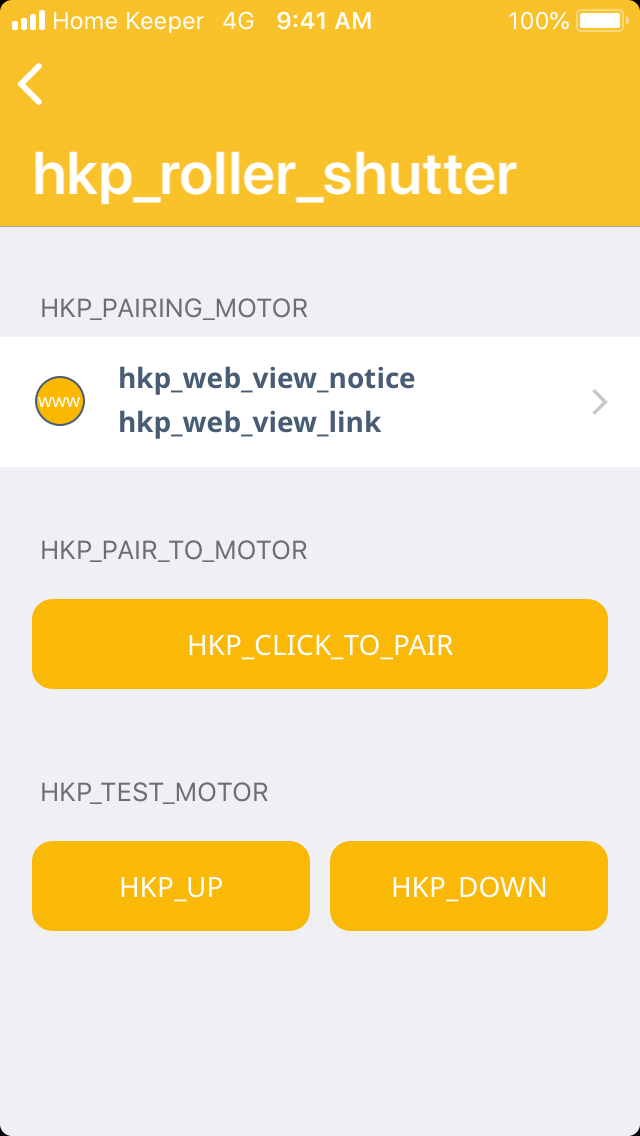The image size is (640, 1136).
Task: Test the motor with HKP_UP
Action: (x=171, y=887)
